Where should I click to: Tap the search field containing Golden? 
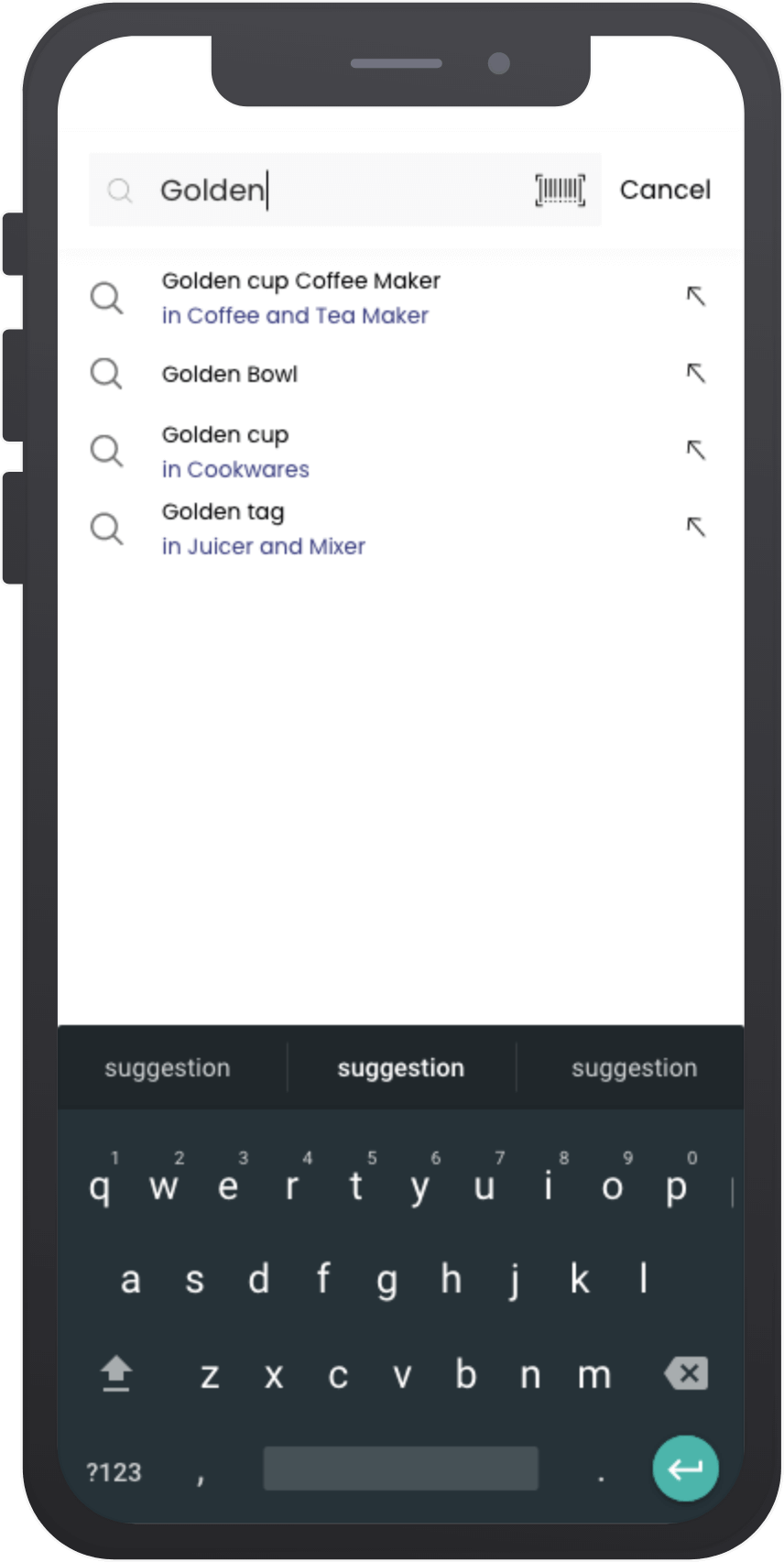point(344,190)
